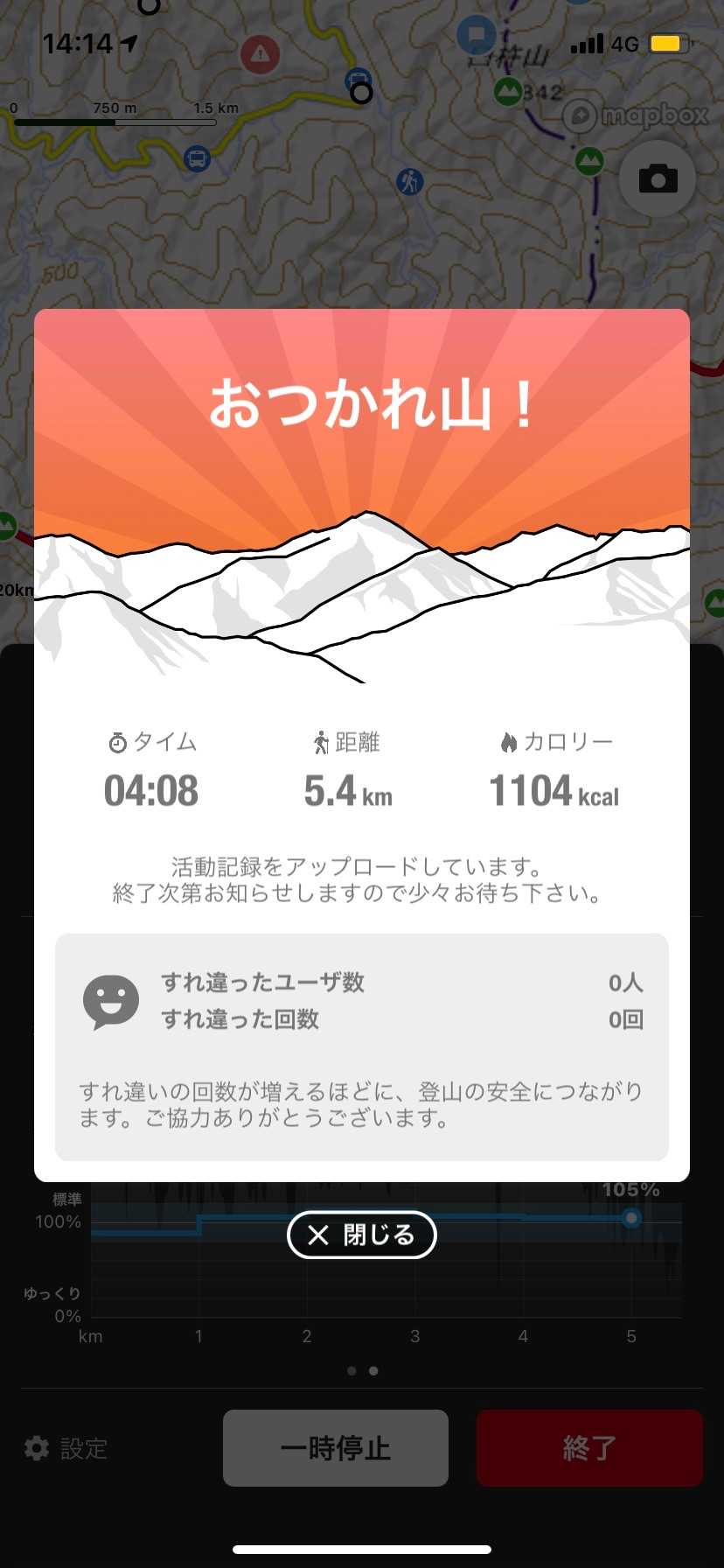Pause tracking with the 一時停止 button
Image resolution: width=724 pixels, height=1568 pixels.
coord(336,1447)
